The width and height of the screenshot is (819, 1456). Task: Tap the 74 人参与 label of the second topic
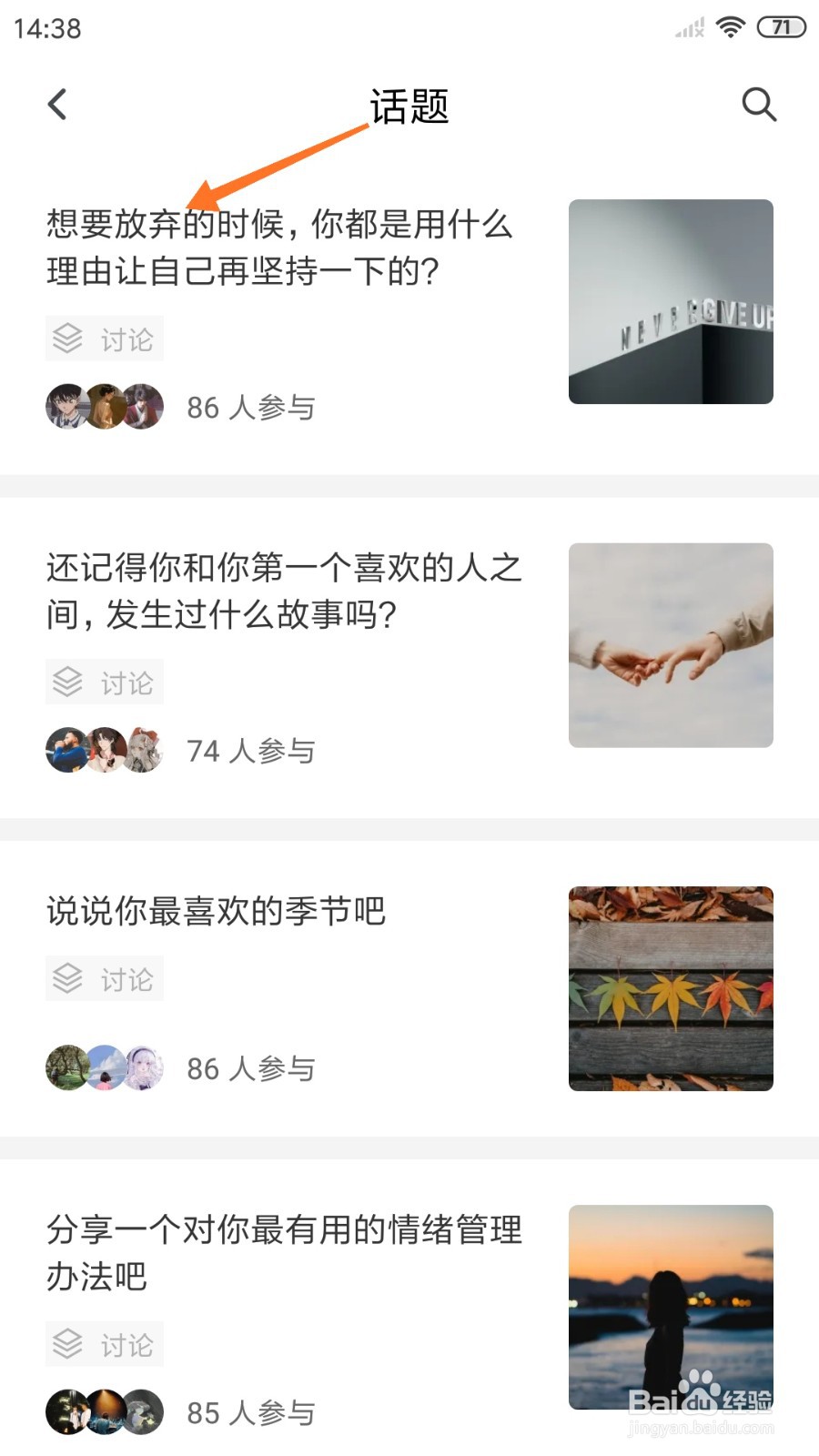pos(250,751)
